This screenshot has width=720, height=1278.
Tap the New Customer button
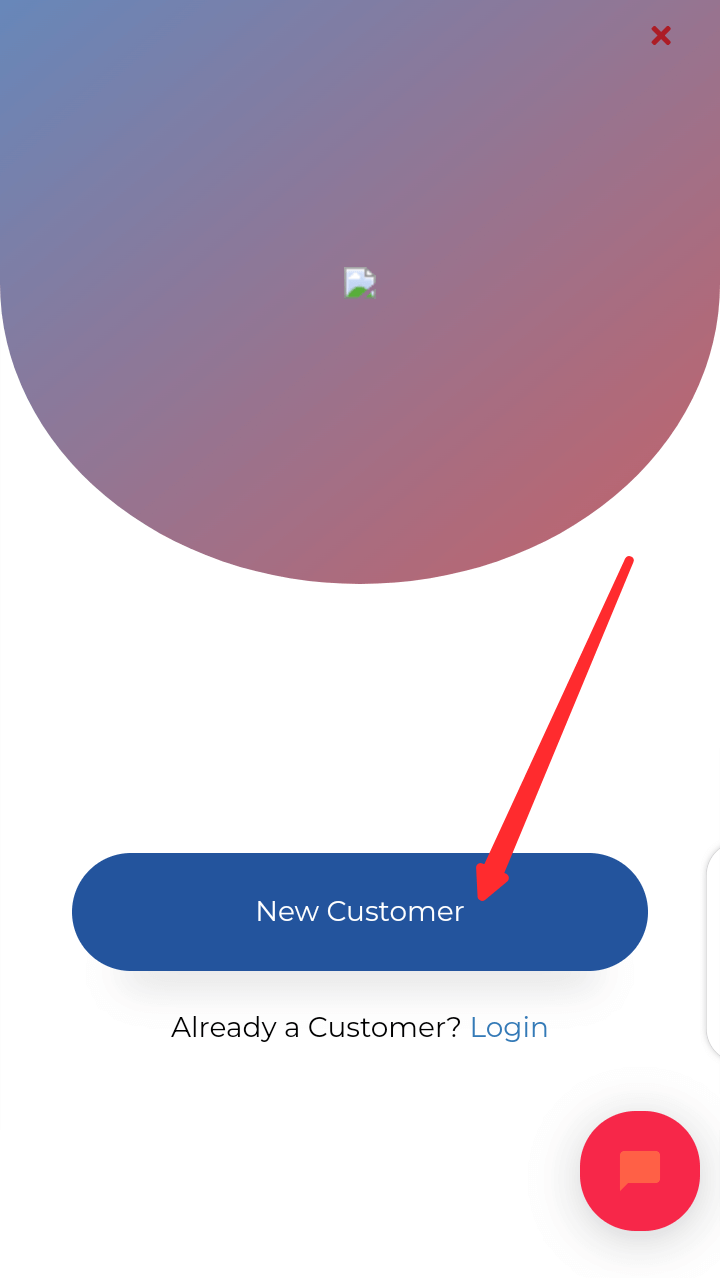coord(359,911)
